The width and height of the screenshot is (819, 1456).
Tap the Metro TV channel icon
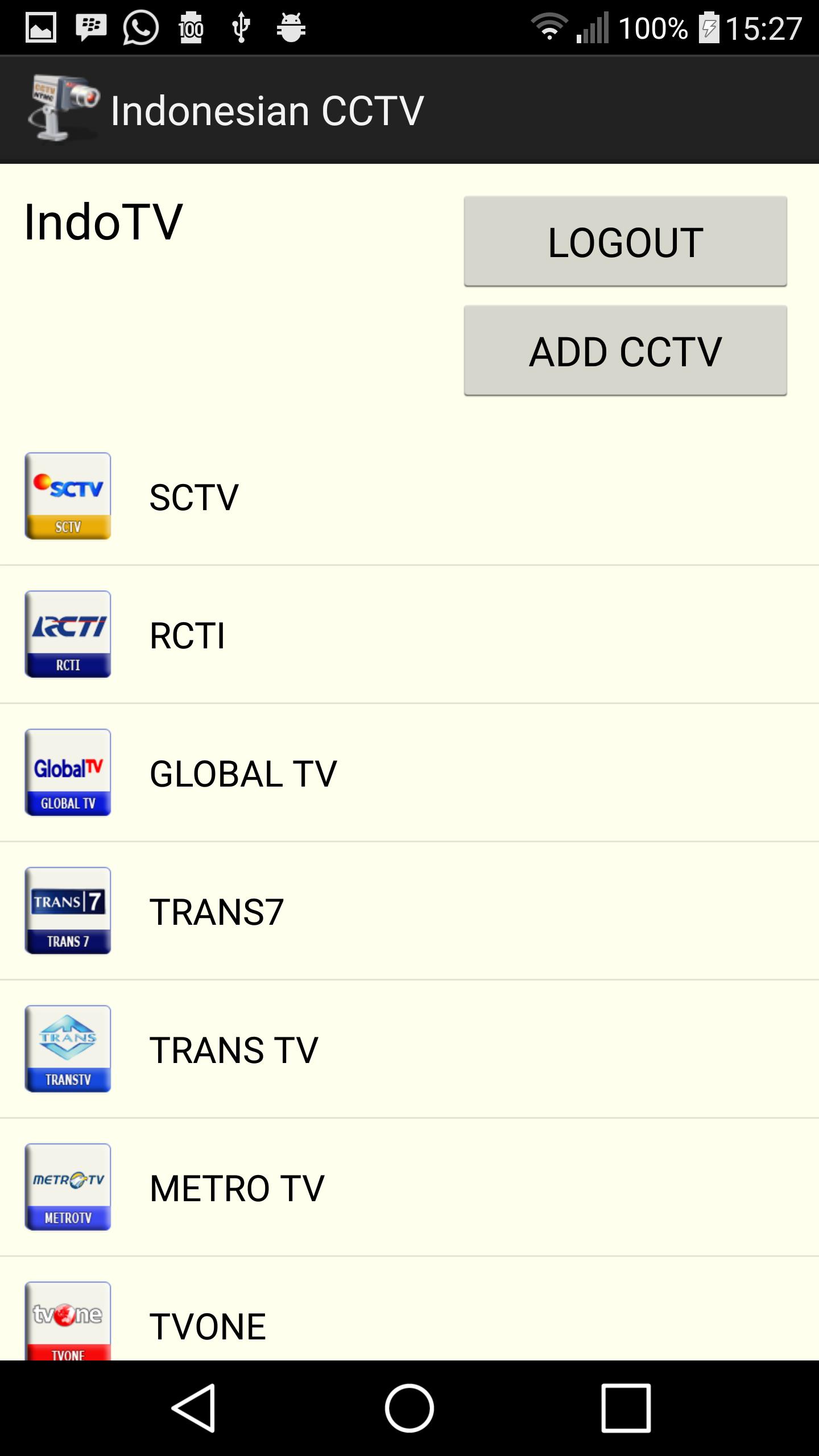point(68,1186)
